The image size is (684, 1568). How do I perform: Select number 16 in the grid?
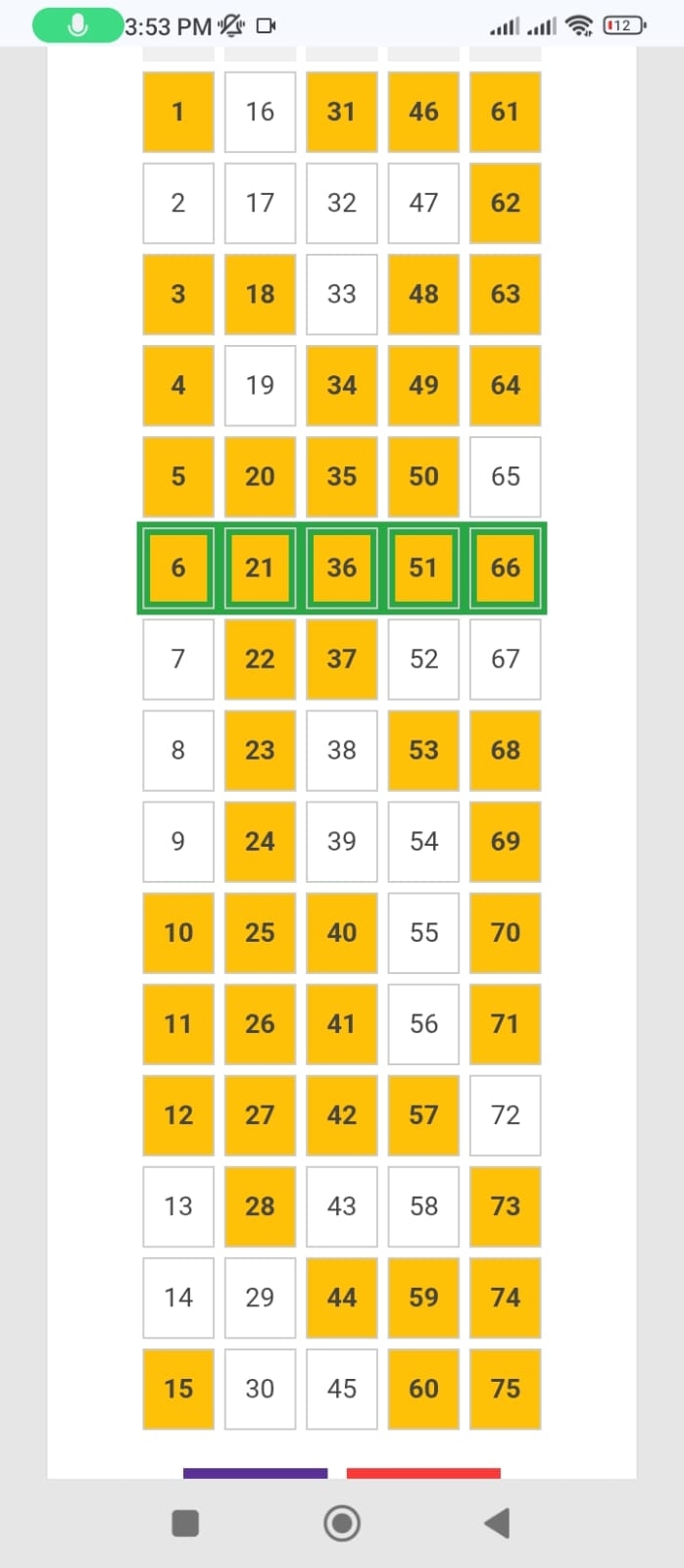260,112
